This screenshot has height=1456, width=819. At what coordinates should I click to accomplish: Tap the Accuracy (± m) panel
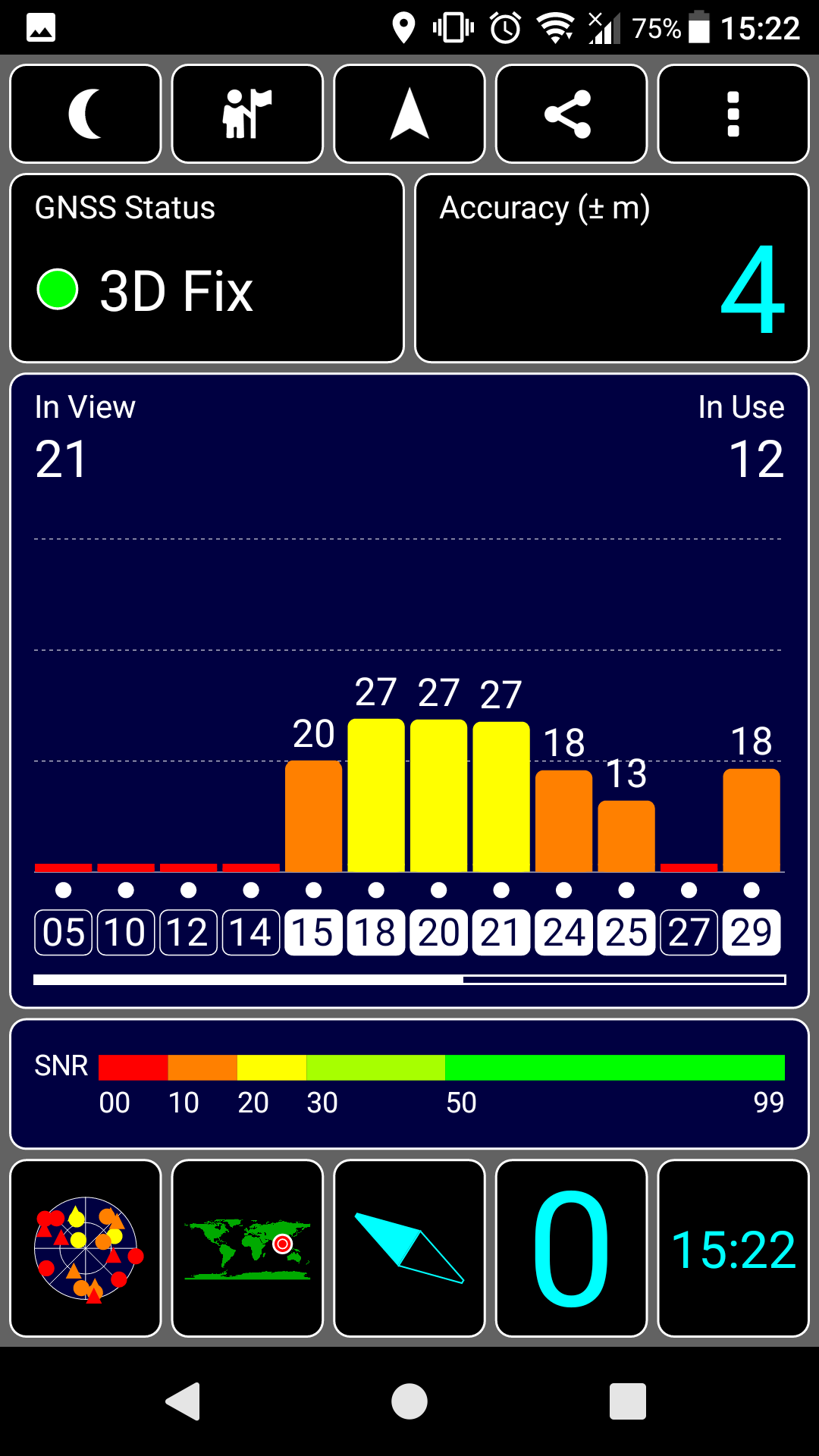(612, 268)
